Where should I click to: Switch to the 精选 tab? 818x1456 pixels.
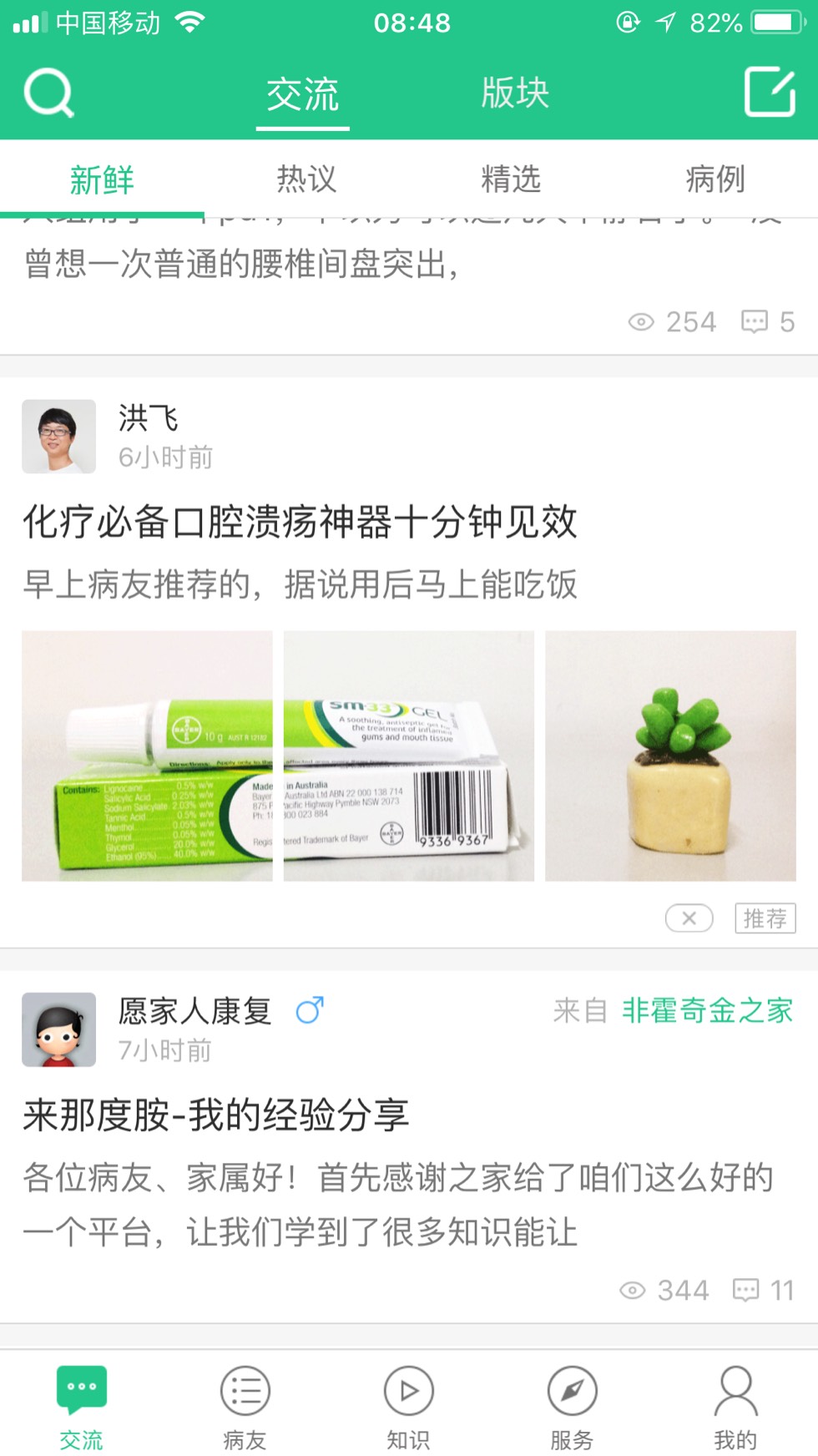pyautogui.click(x=511, y=179)
